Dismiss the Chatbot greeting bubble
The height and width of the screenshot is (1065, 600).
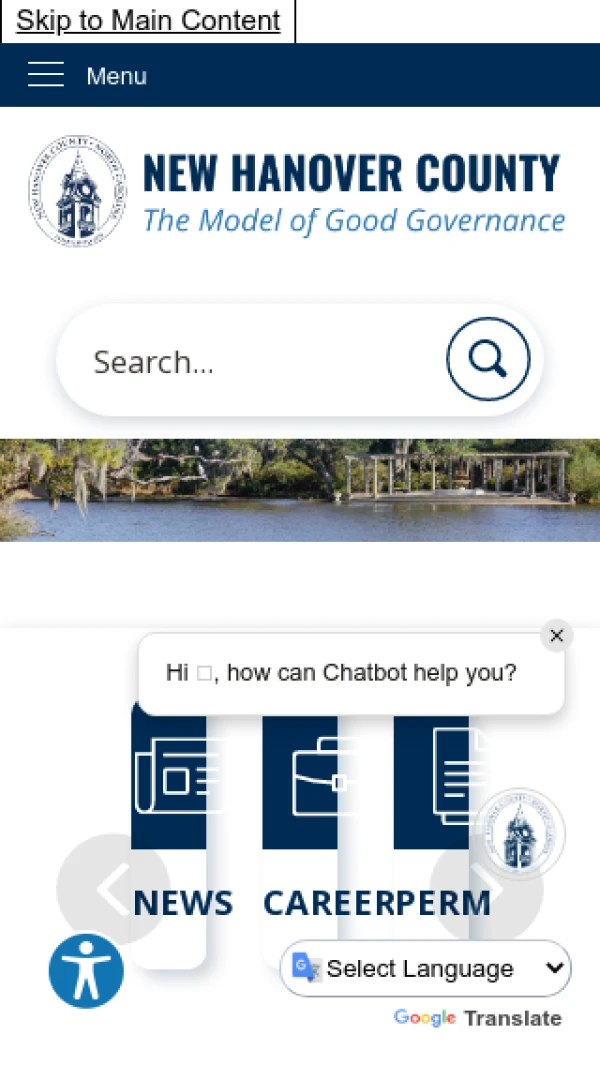pyautogui.click(x=557, y=636)
